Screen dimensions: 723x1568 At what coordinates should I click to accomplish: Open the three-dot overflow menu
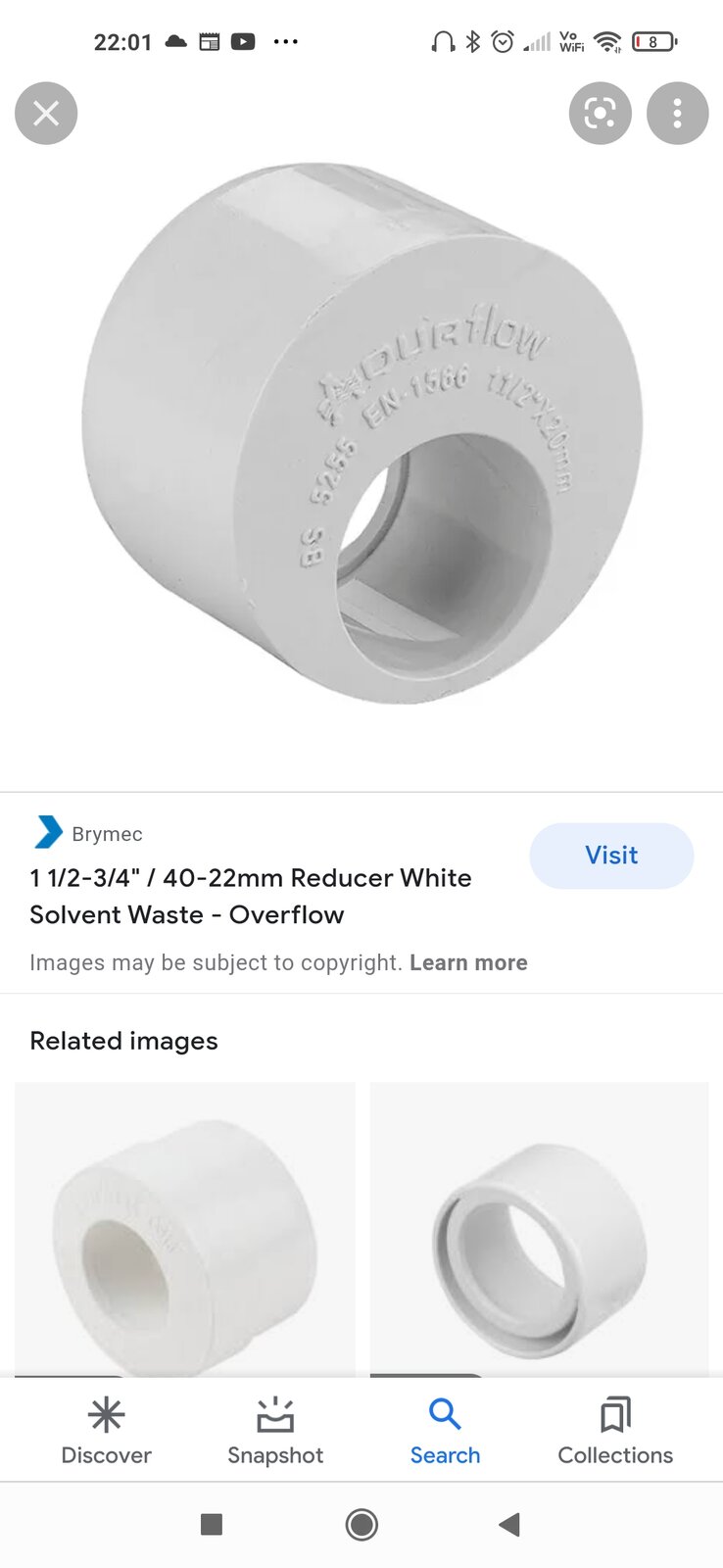[677, 114]
